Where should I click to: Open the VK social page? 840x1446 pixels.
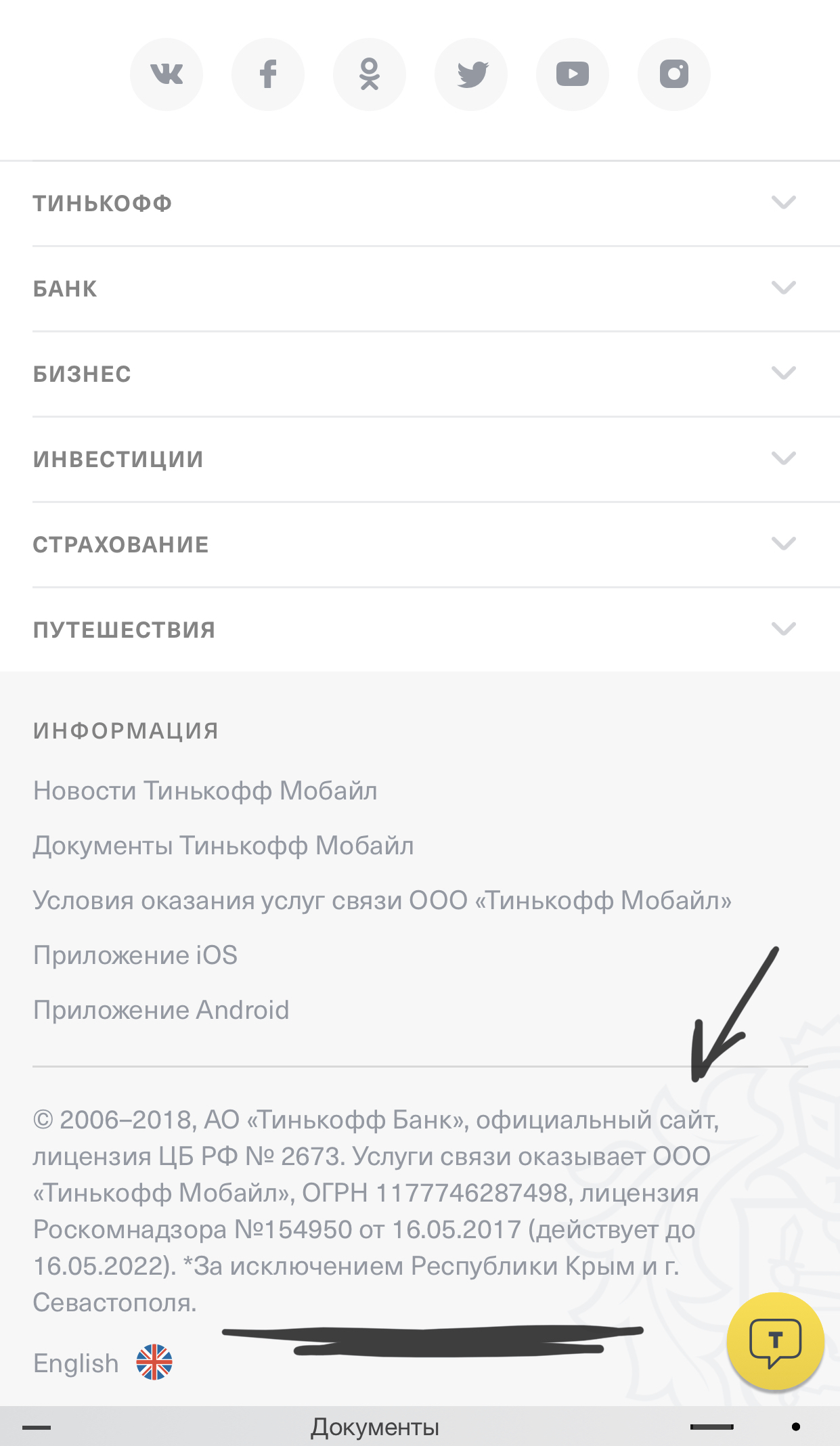tap(167, 74)
